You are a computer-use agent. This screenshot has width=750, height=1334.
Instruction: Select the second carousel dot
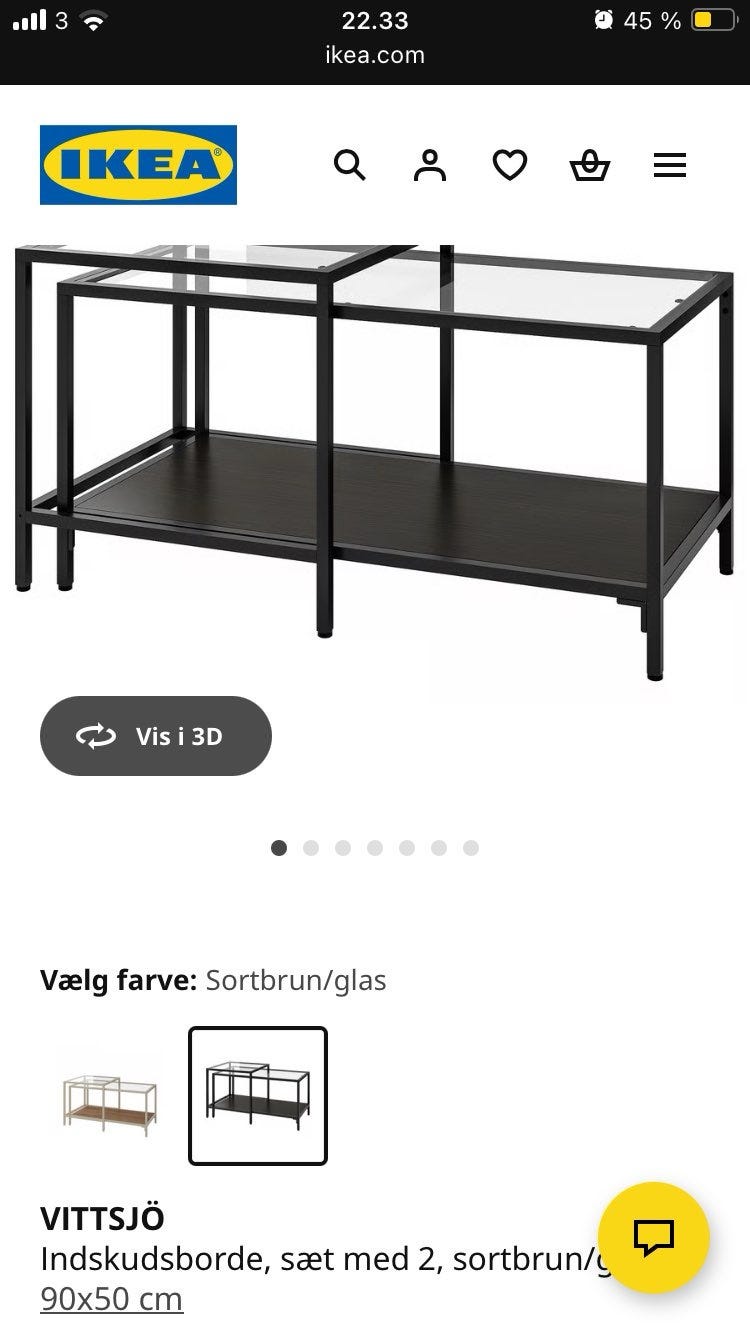(x=311, y=847)
